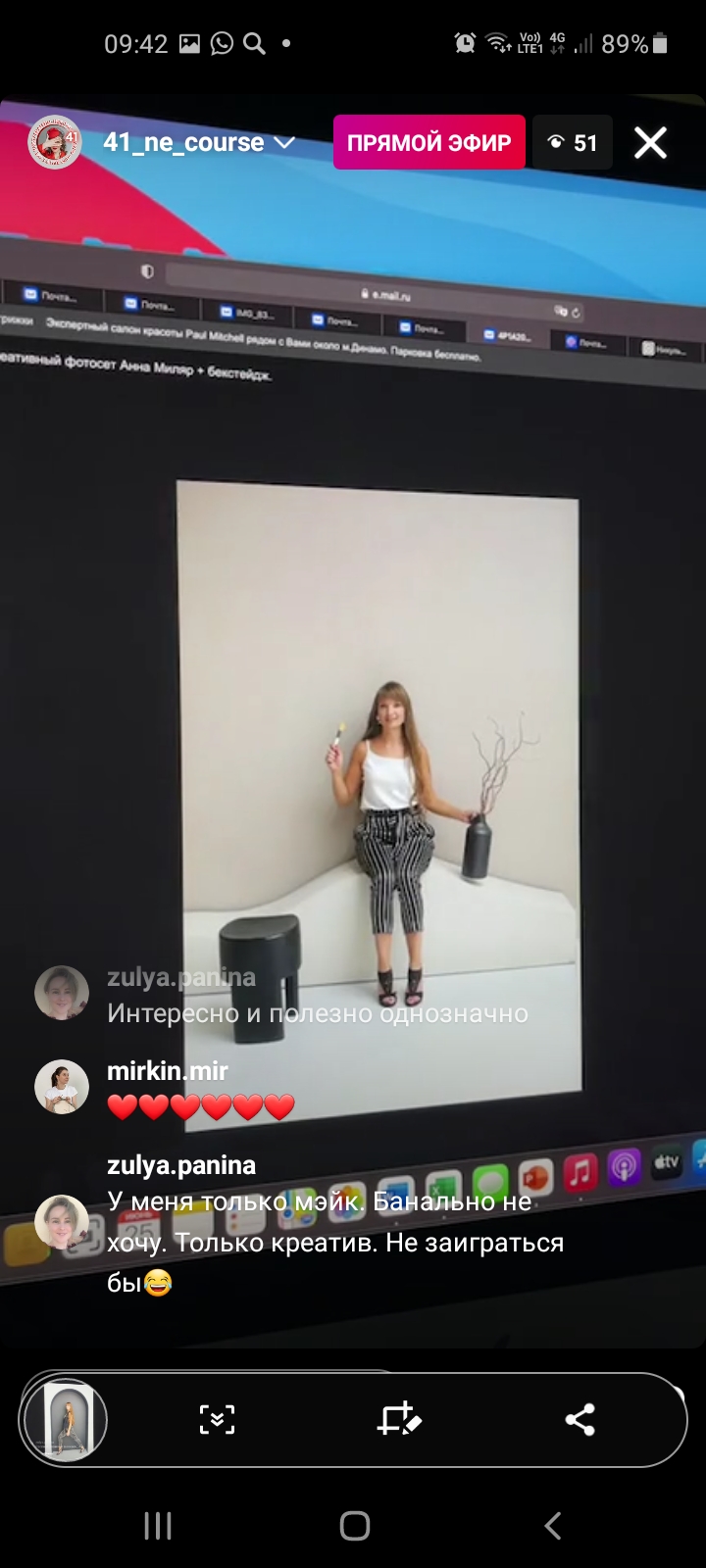The width and height of the screenshot is (706, 1568).
Task: Open the recent apps view
Action: point(158,1525)
